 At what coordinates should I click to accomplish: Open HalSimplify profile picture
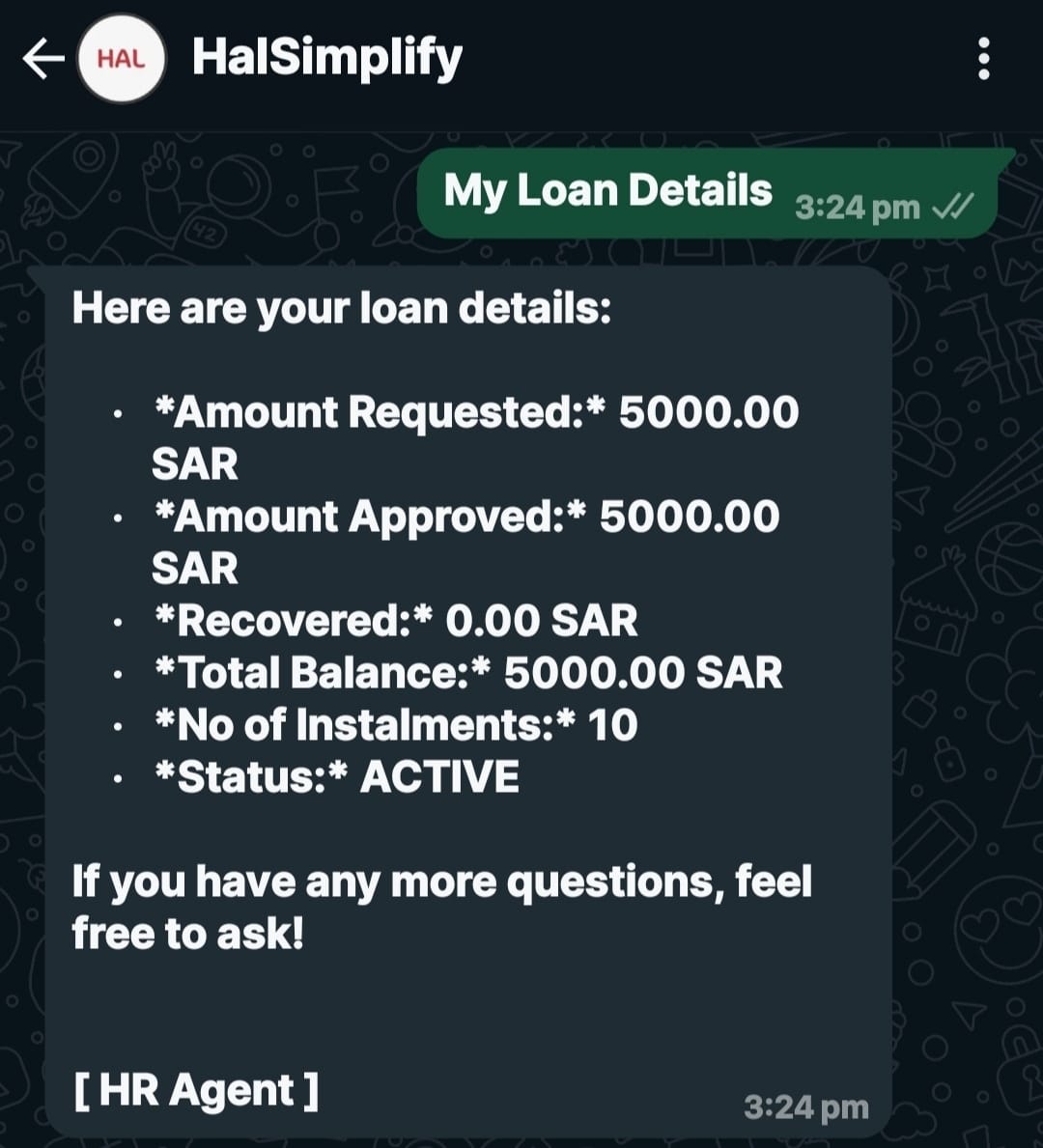pos(122,59)
